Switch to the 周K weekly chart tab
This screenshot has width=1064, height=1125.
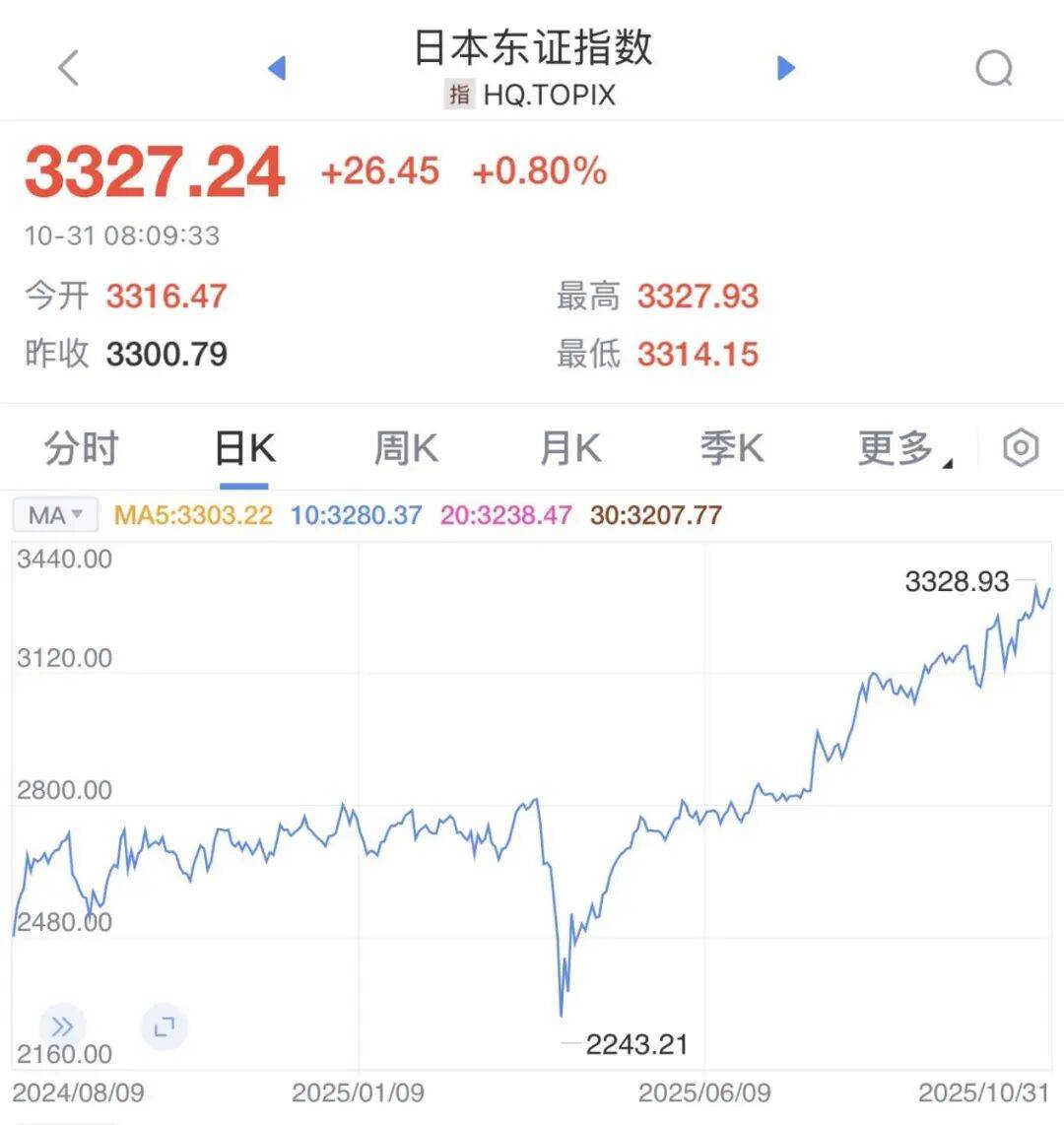tap(405, 447)
